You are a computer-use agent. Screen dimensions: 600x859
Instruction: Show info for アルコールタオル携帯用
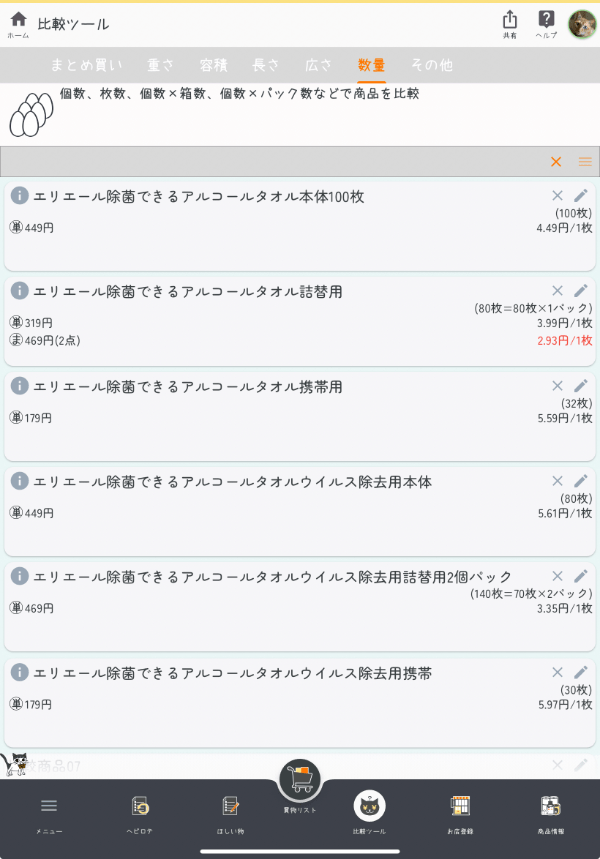tap(19, 386)
